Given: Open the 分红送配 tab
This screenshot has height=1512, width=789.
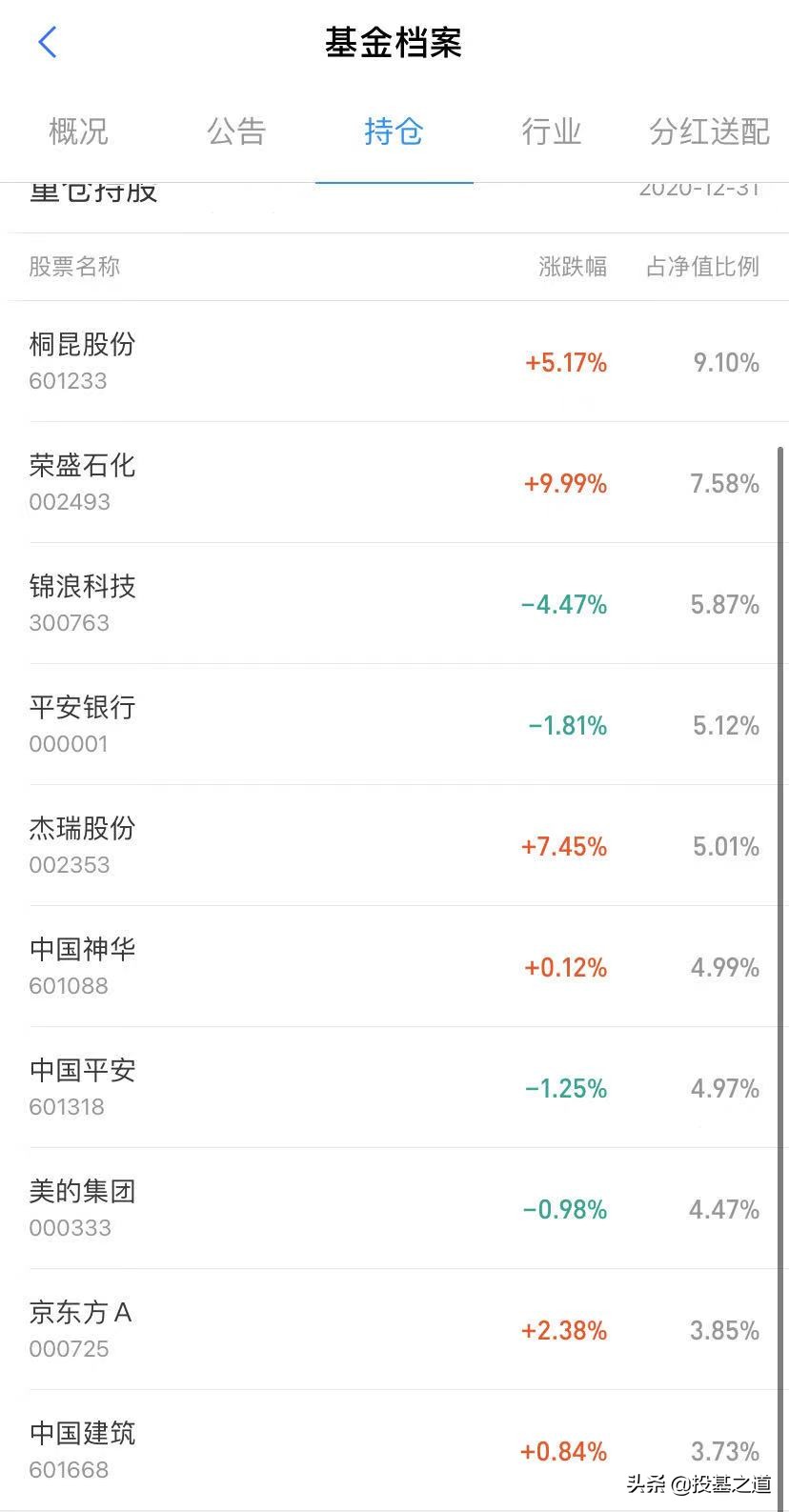Looking at the screenshot, I should (709, 131).
